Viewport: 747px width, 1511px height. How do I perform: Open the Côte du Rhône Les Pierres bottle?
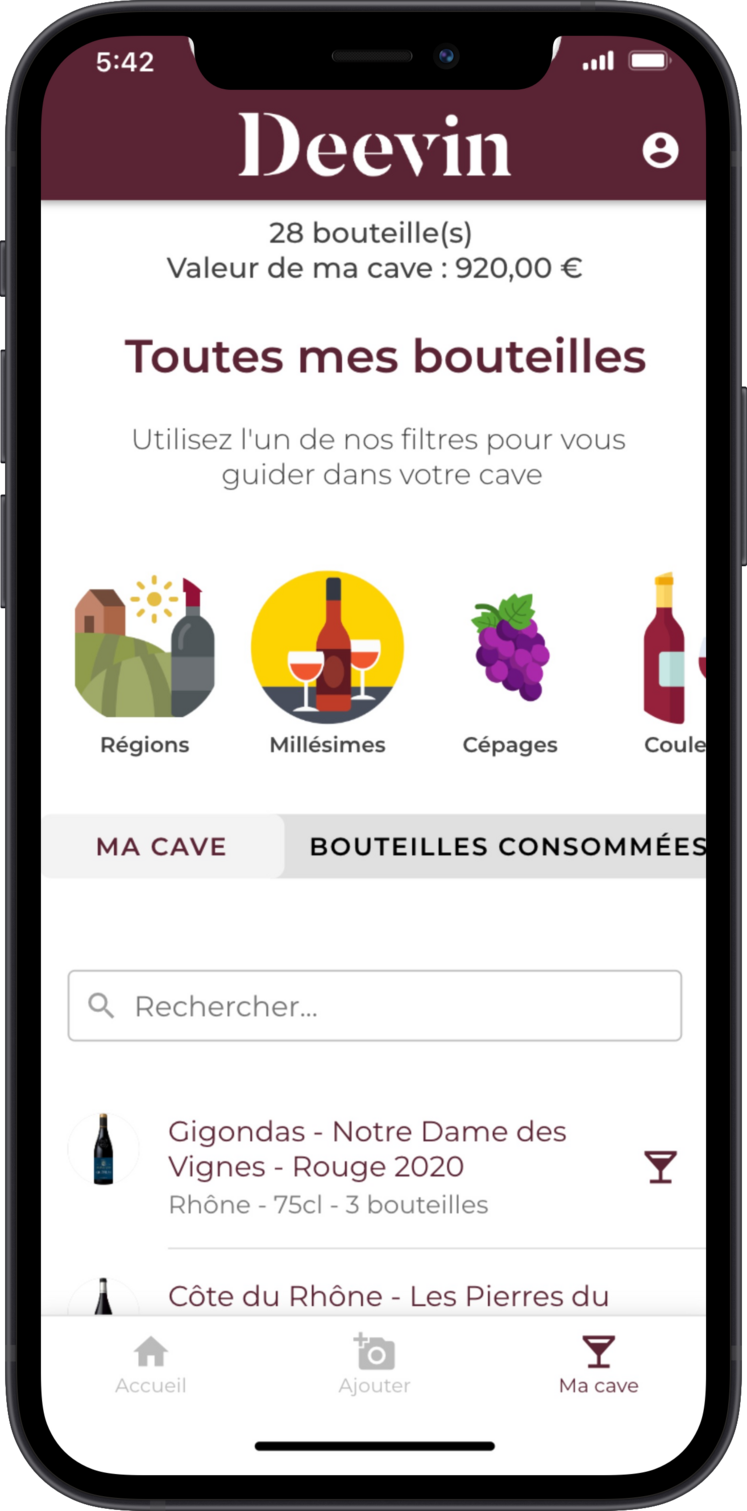[x=388, y=1296]
